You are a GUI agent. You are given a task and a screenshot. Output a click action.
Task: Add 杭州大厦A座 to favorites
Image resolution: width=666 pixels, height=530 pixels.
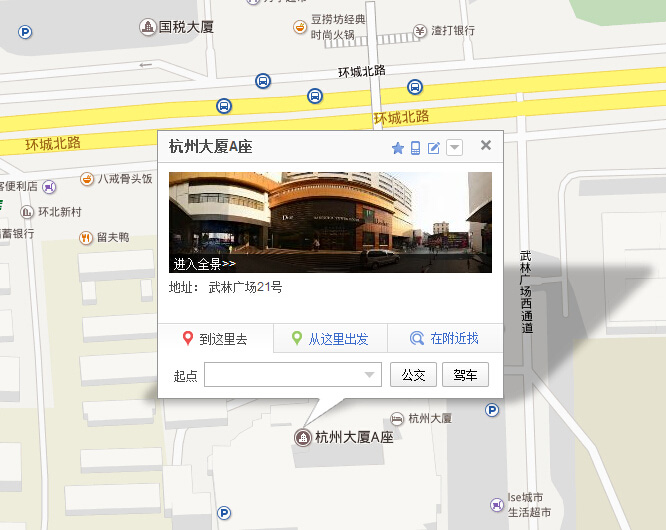pos(397,148)
